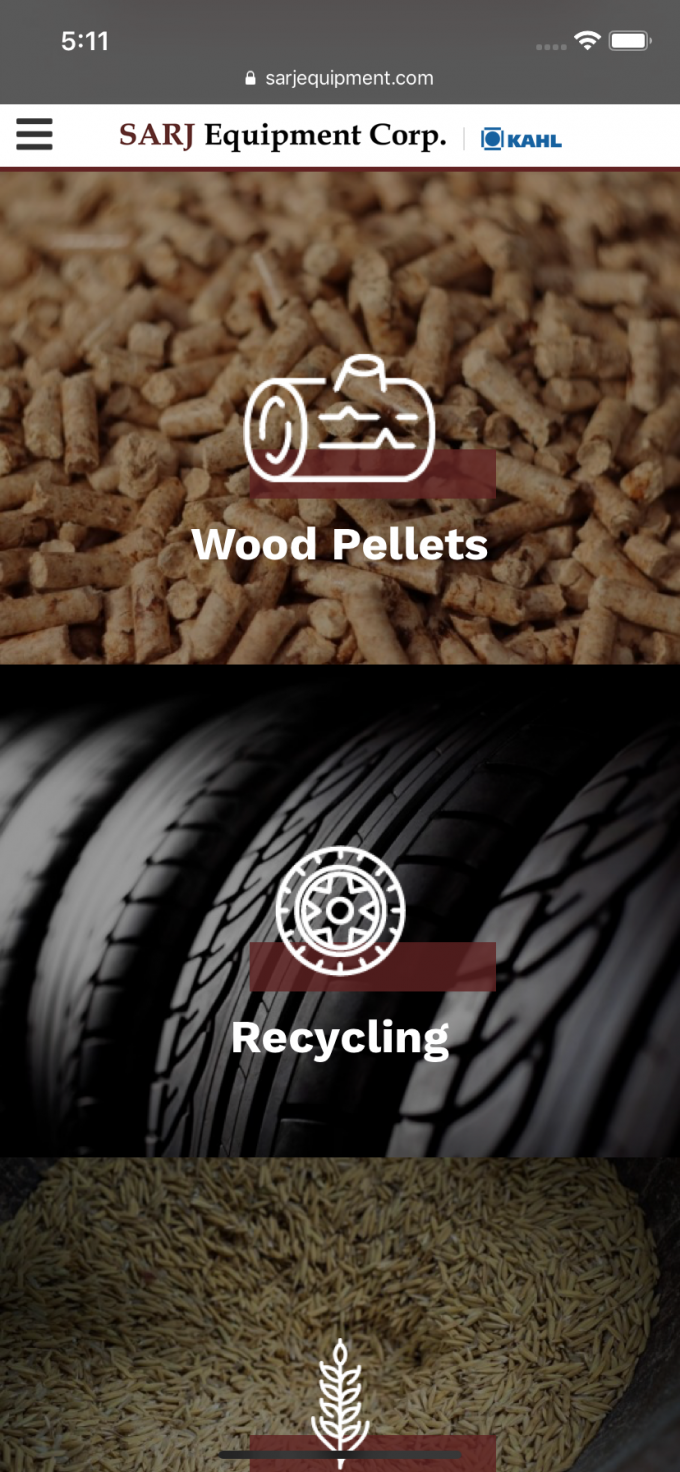
Task: Open the Wood Pellets category
Action: [340, 544]
